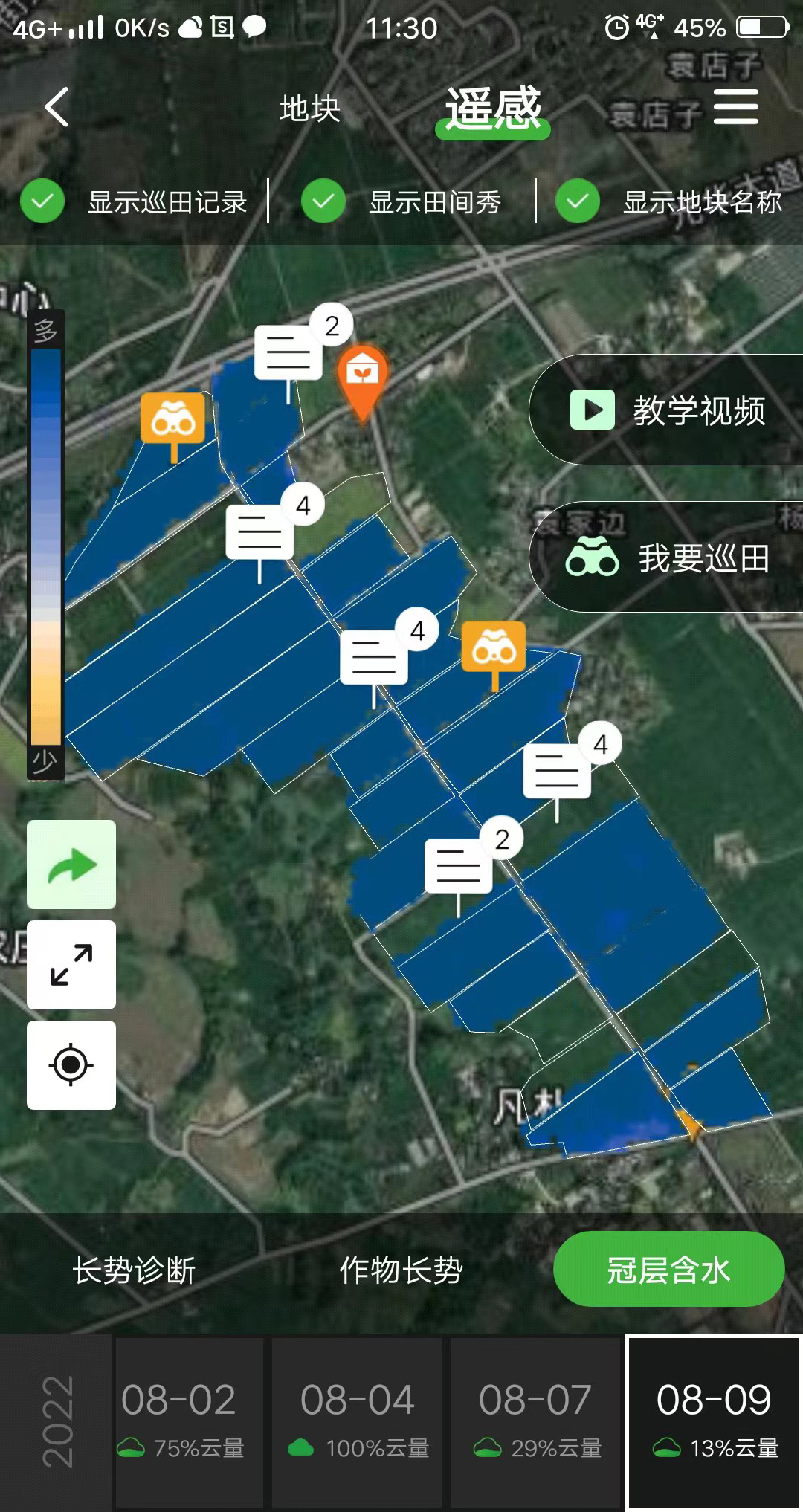Open the hamburger menu
The width and height of the screenshot is (803, 1512).
pyautogui.click(x=735, y=107)
